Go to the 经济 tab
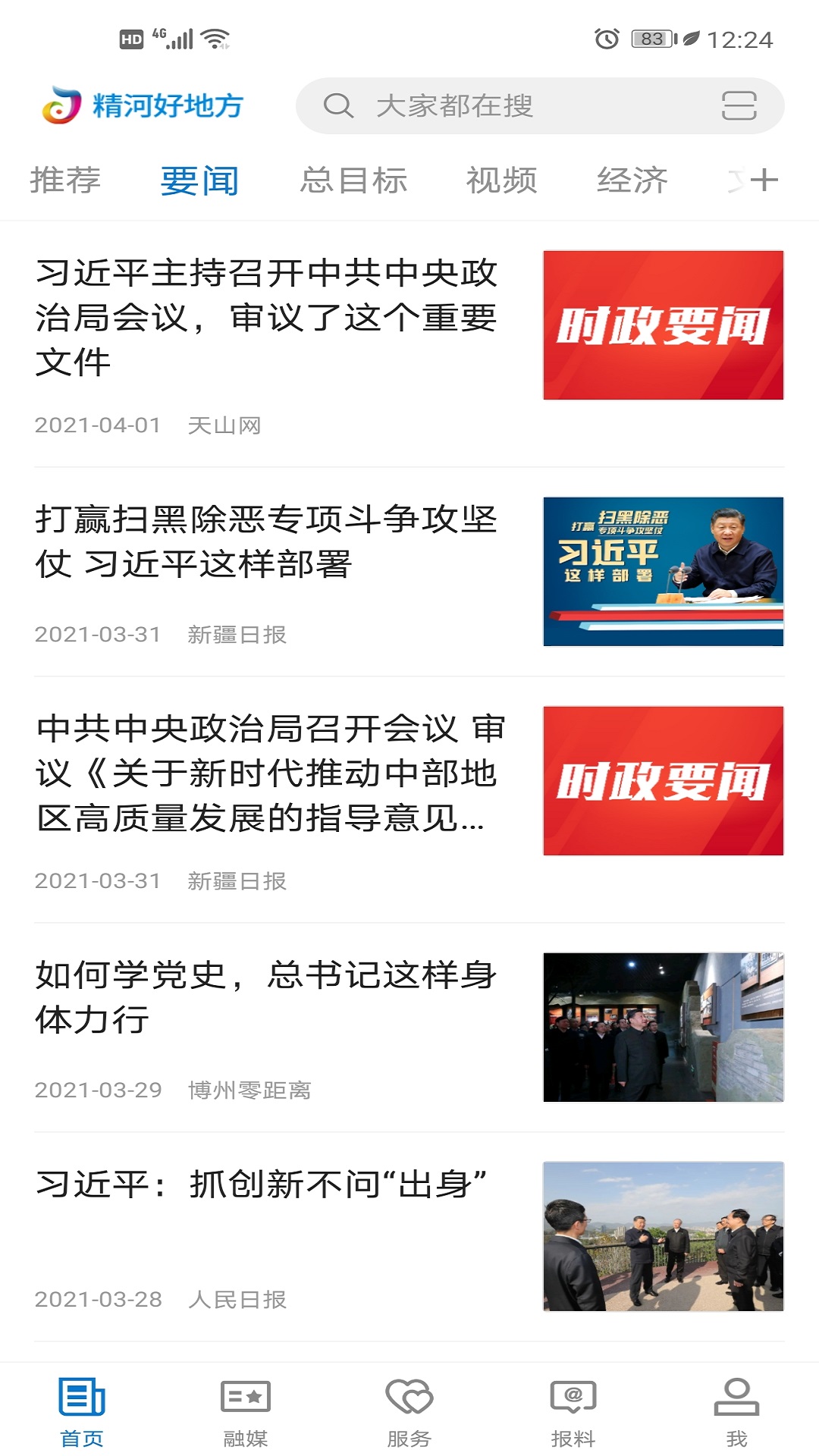819x1456 pixels. (x=632, y=180)
